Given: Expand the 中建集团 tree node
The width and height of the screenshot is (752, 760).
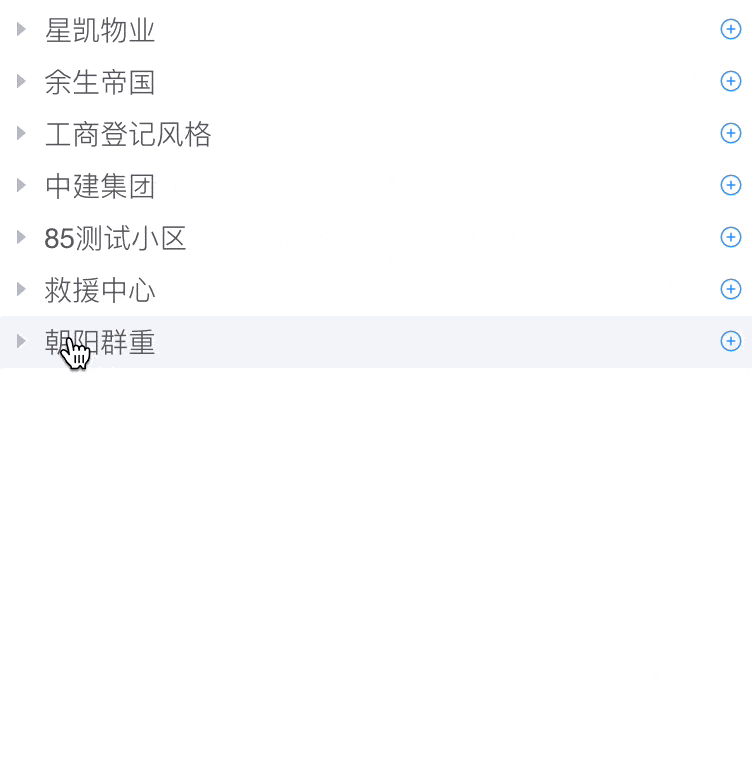Looking at the screenshot, I should click(21, 185).
